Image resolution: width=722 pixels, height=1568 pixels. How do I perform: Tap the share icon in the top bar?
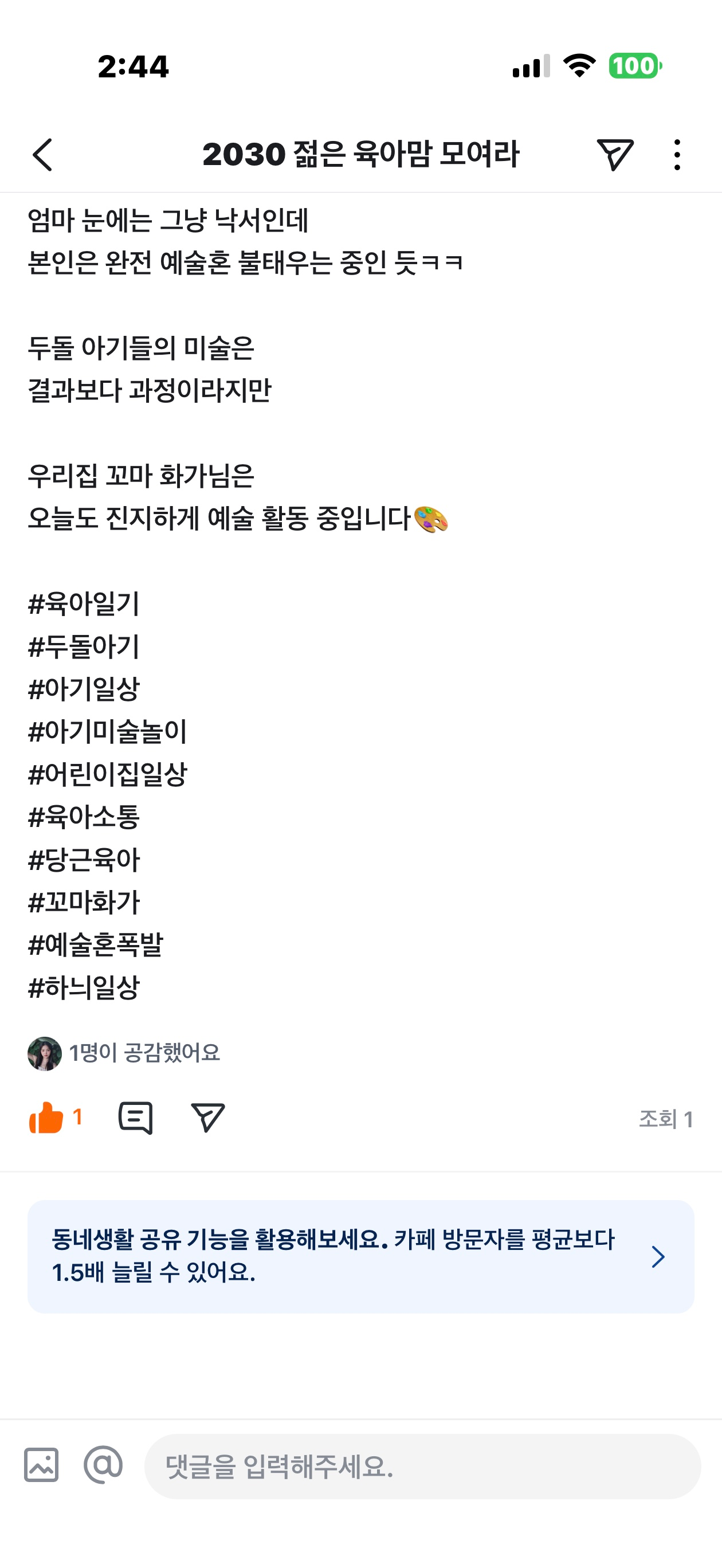click(615, 155)
